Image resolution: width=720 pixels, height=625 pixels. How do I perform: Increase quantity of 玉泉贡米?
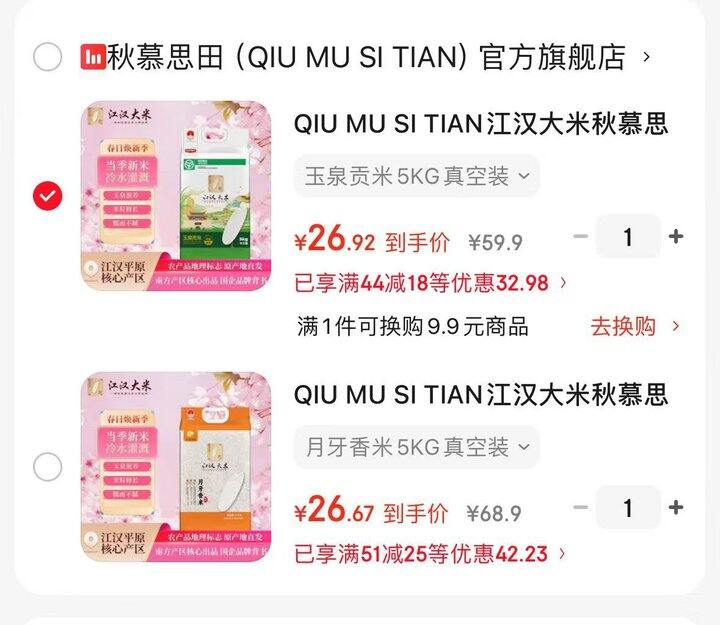point(676,237)
